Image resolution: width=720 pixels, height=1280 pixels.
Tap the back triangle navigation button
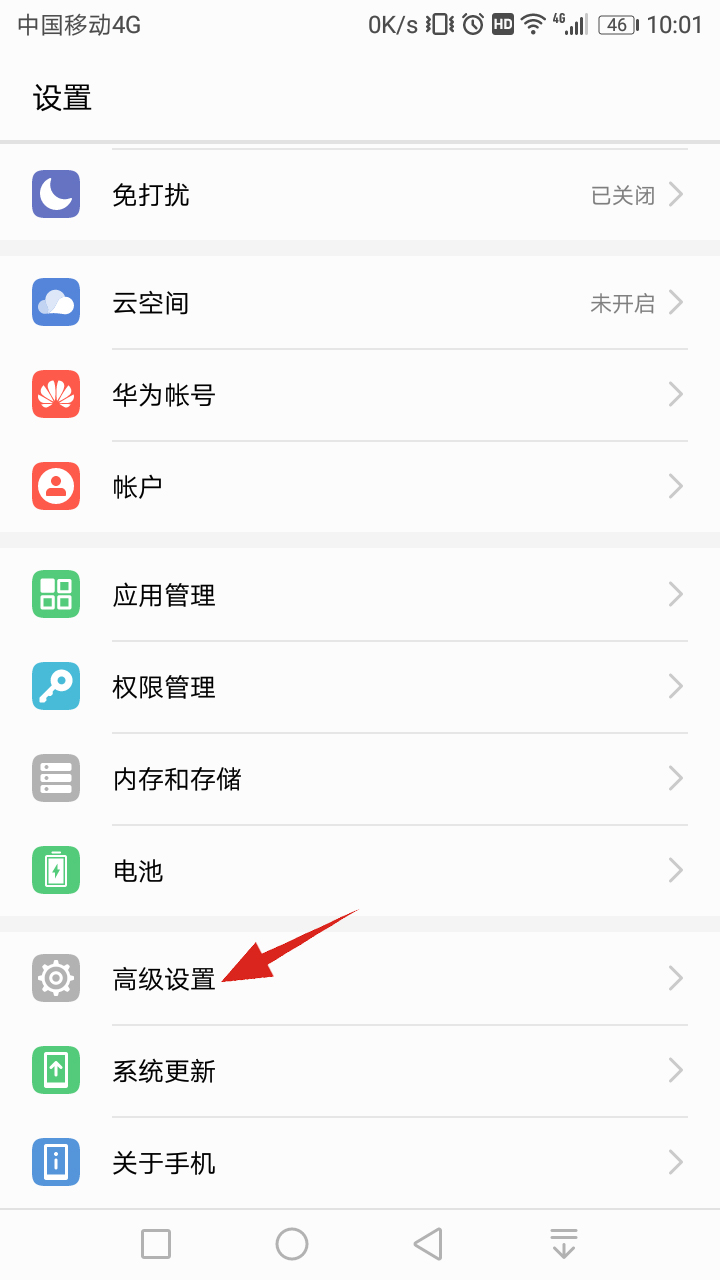[428, 1243]
